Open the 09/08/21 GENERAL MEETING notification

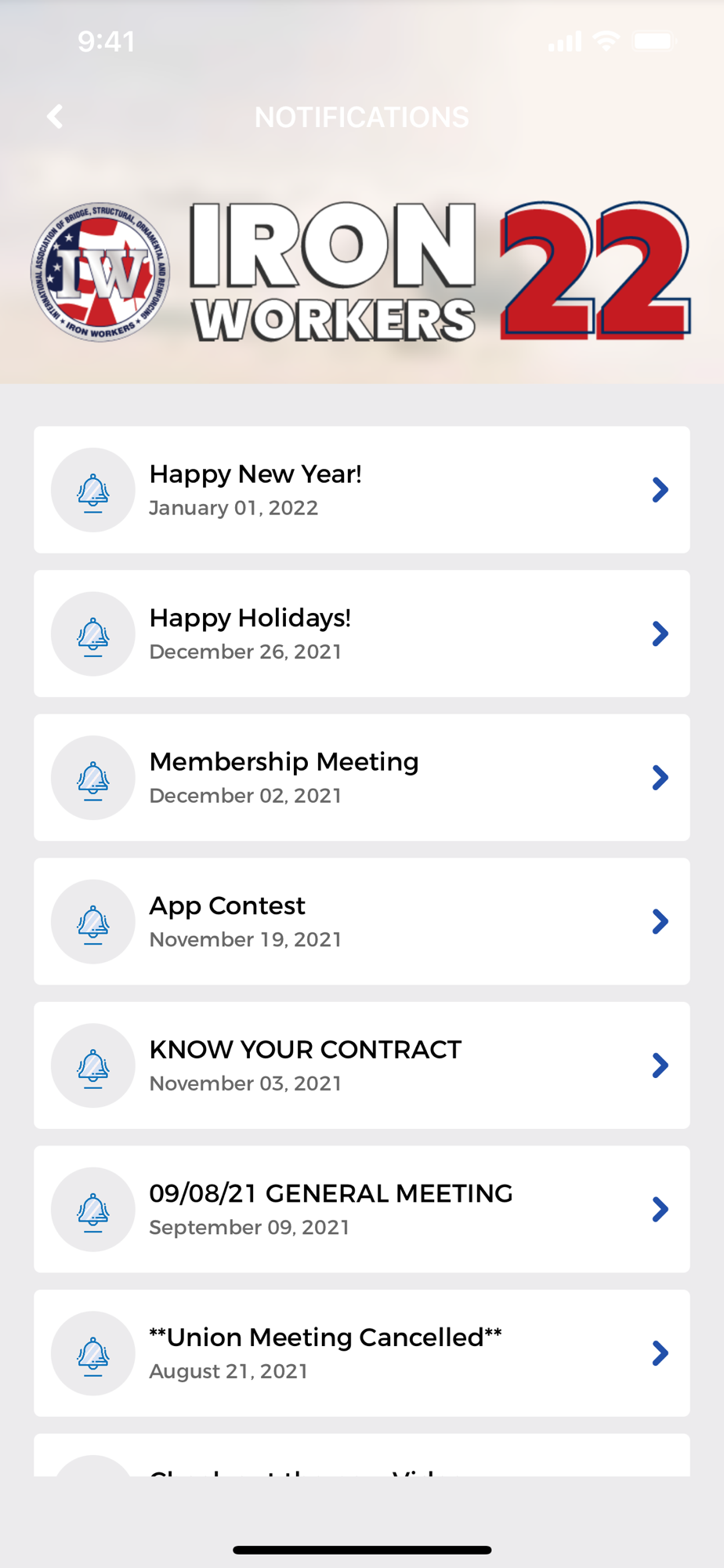pos(362,1209)
